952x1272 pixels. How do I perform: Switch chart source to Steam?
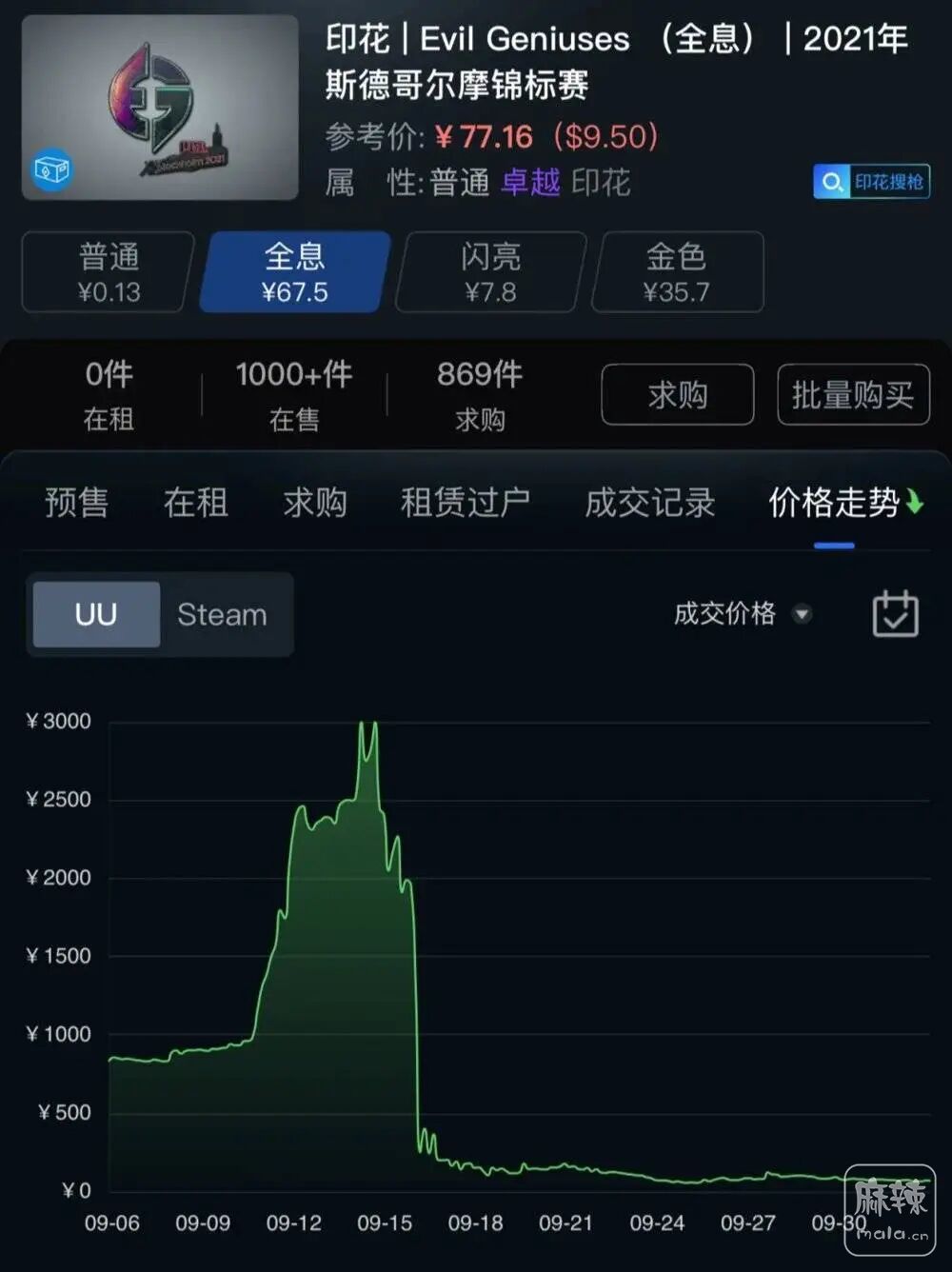click(222, 615)
